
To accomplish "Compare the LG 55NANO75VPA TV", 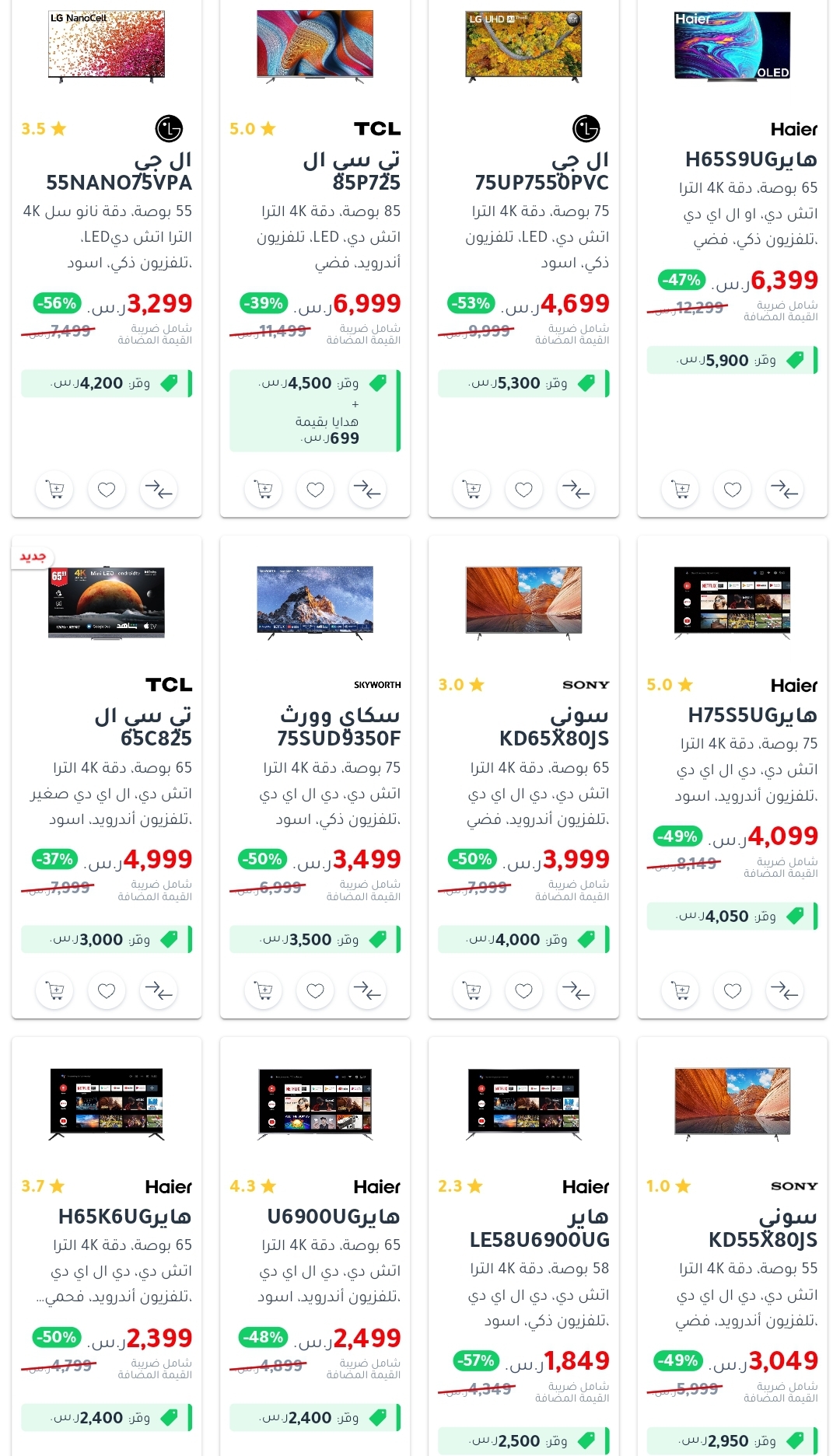I will click(159, 490).
